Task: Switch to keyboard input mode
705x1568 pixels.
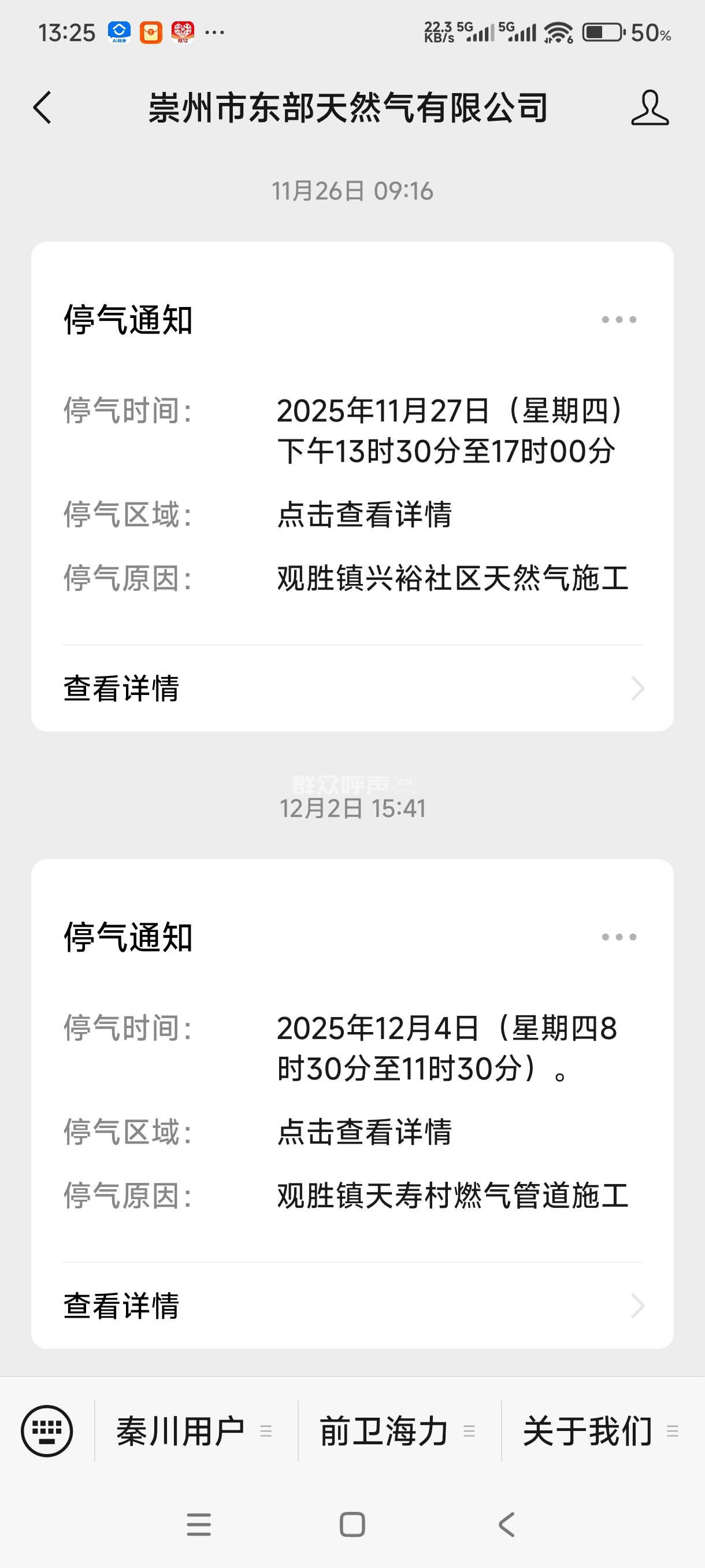Action: coord(47,1431)
